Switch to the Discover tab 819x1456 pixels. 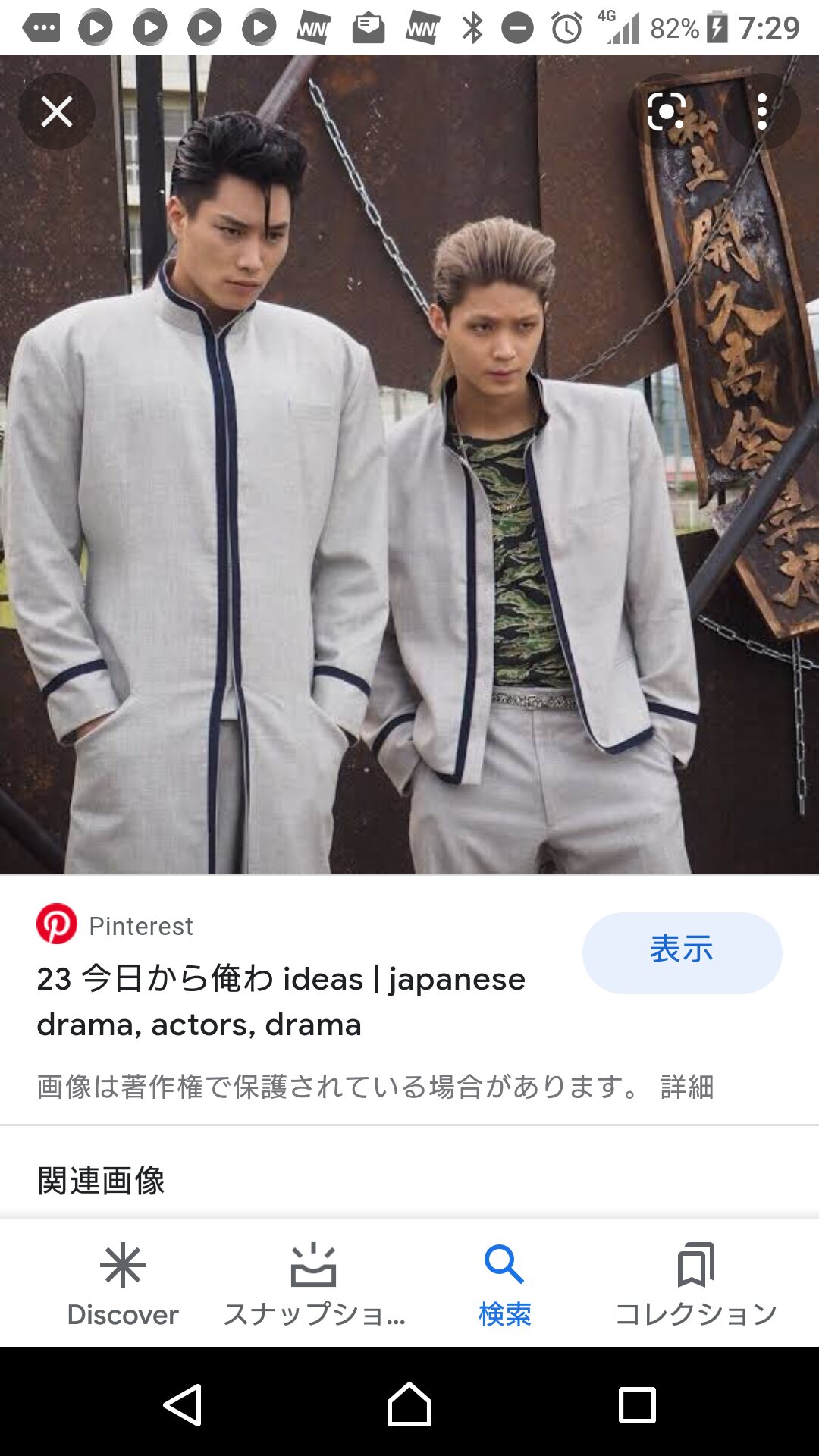(123, 1282)
